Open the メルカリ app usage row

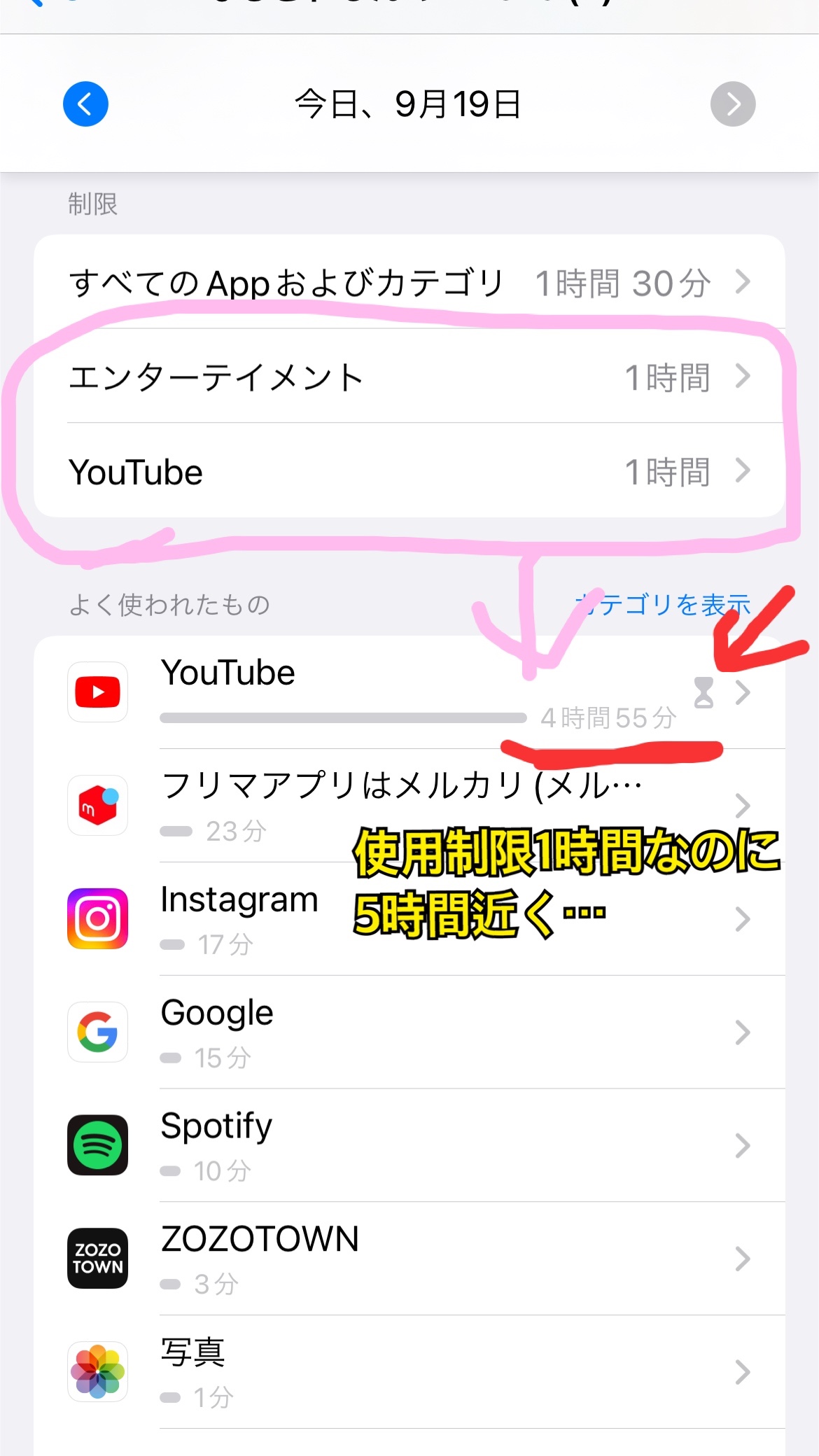coord(420,805)
